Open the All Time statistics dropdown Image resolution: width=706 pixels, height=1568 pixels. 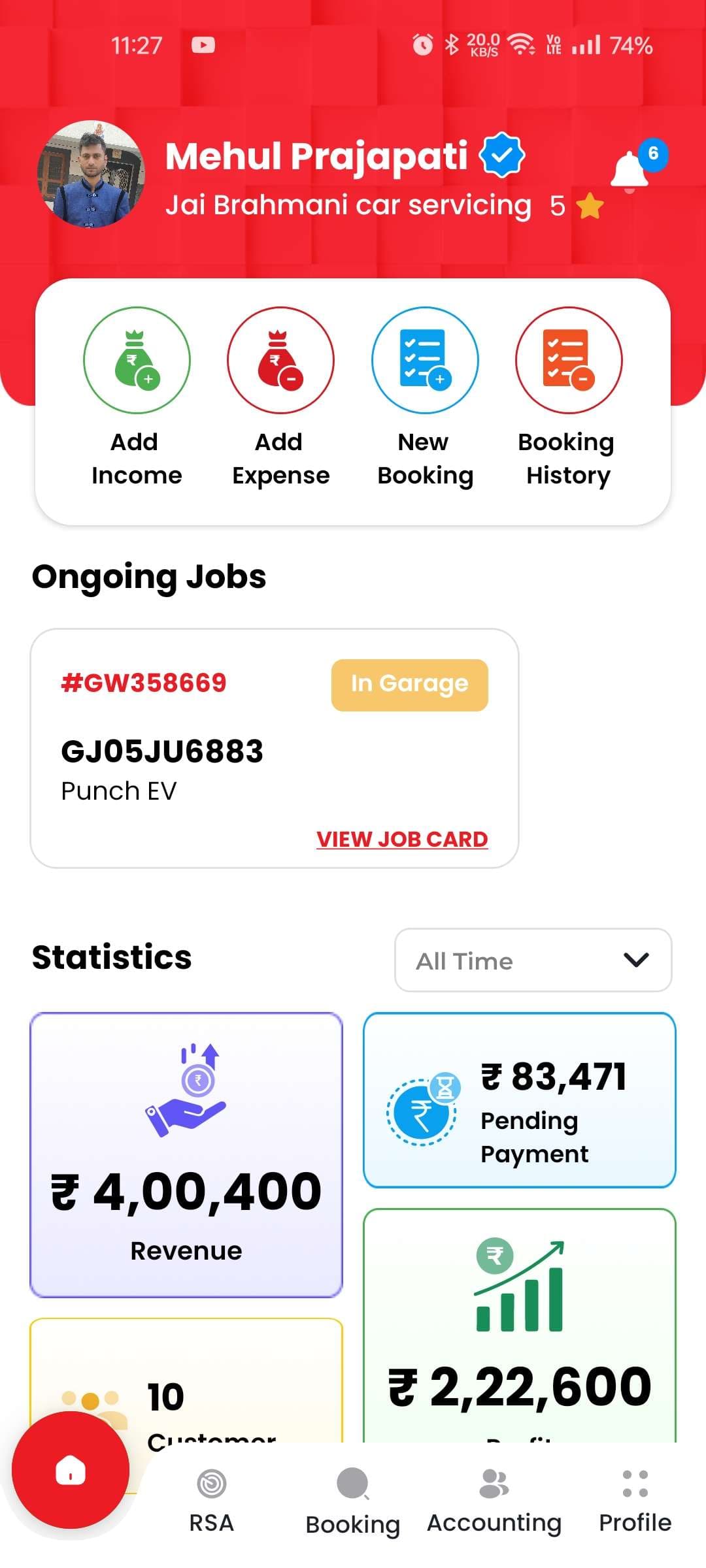tap(533, 960)
